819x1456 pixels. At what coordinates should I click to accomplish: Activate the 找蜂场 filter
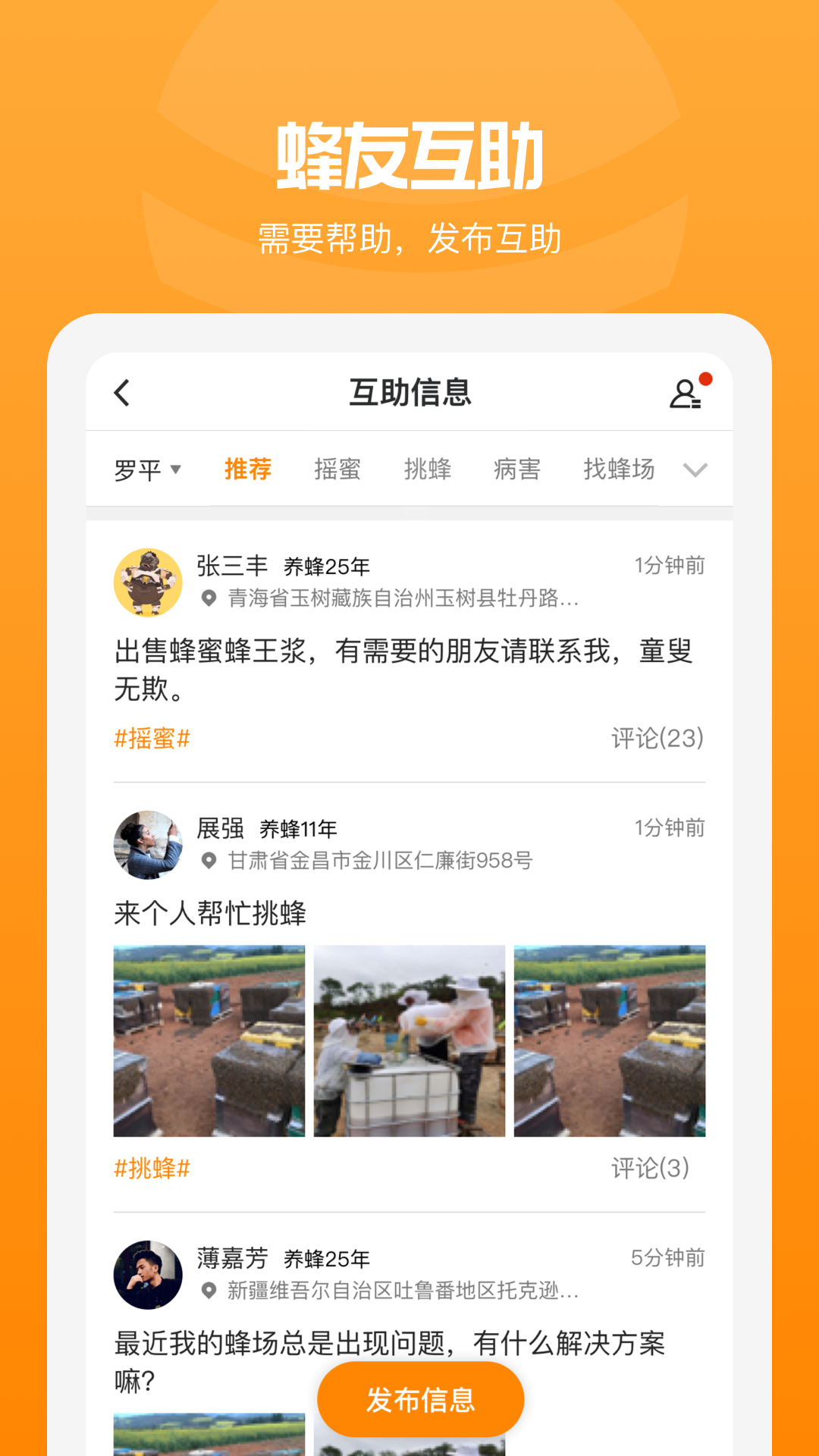(619, 469)
